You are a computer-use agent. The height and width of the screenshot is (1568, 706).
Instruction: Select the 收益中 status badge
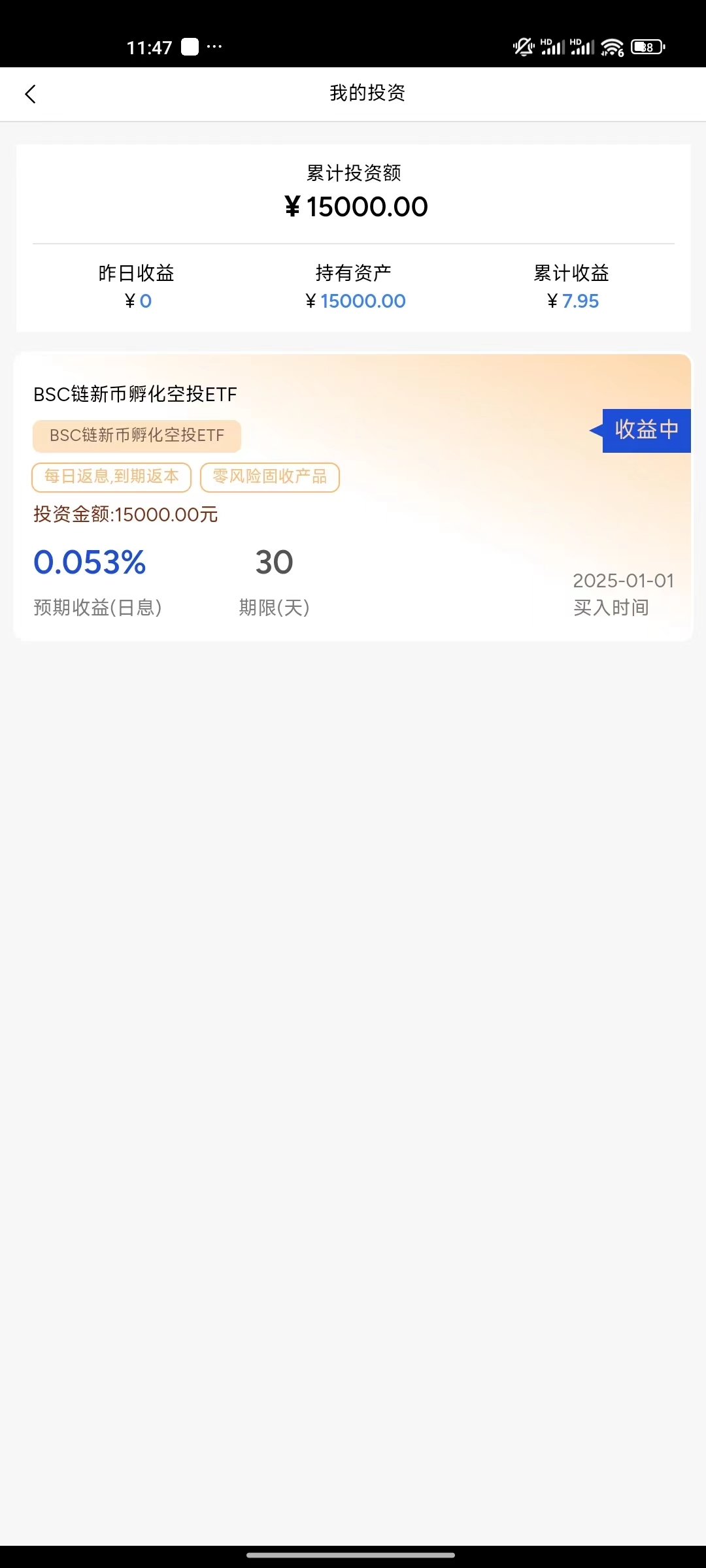[x=647, y=430]
